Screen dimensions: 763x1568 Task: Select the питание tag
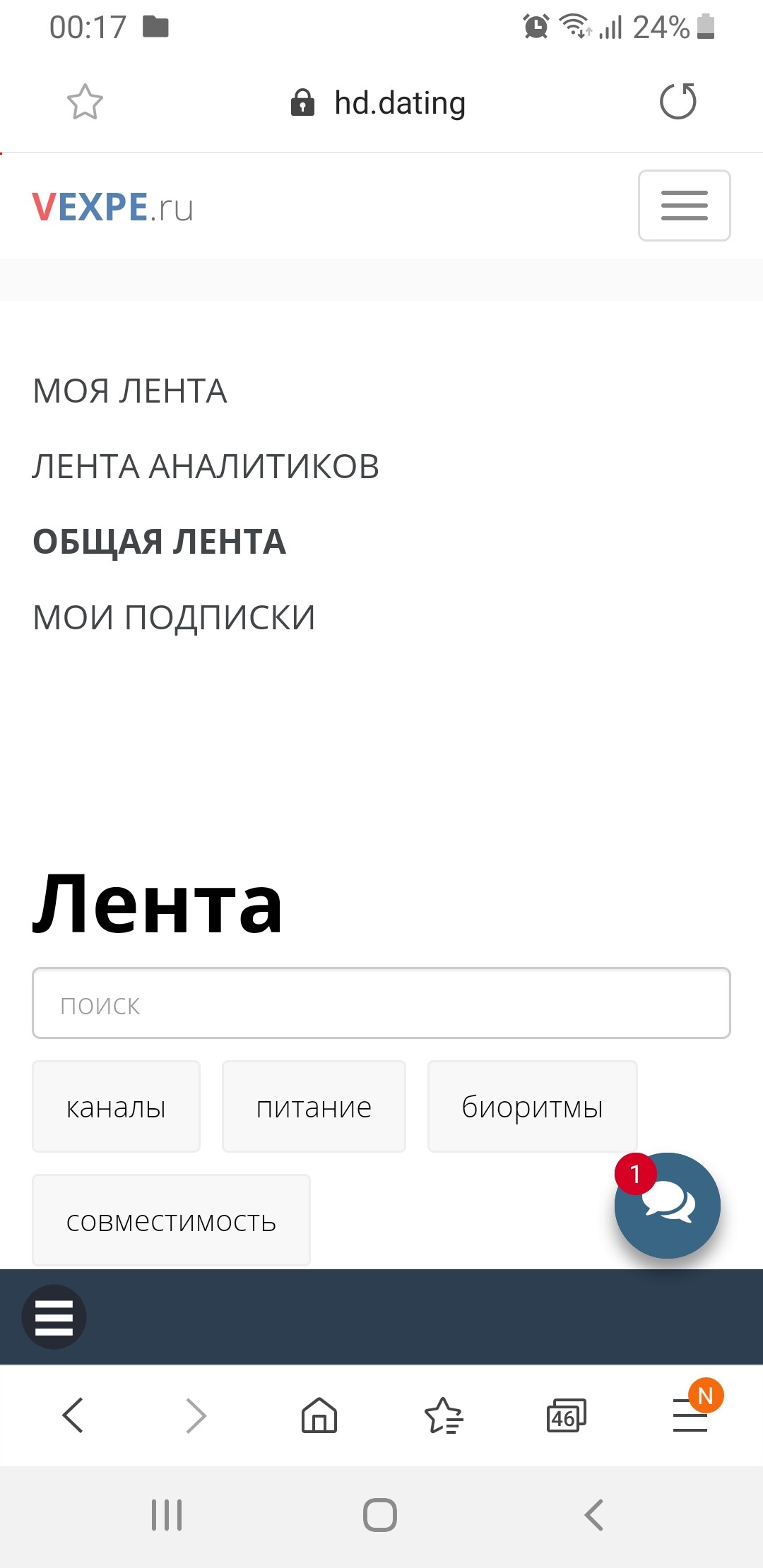click(314, 1107)
